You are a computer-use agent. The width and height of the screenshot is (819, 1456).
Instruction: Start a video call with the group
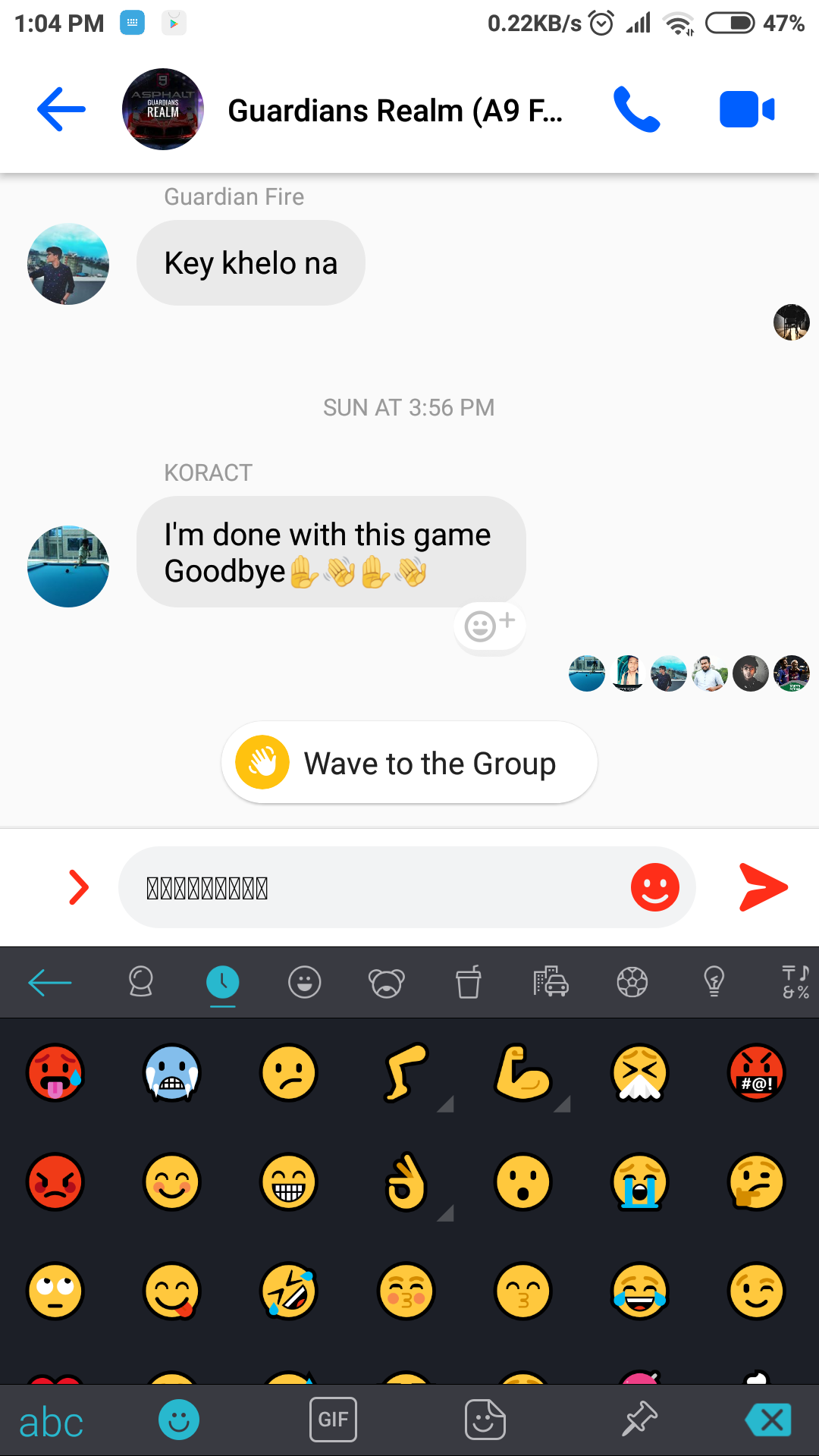[747, 109]
